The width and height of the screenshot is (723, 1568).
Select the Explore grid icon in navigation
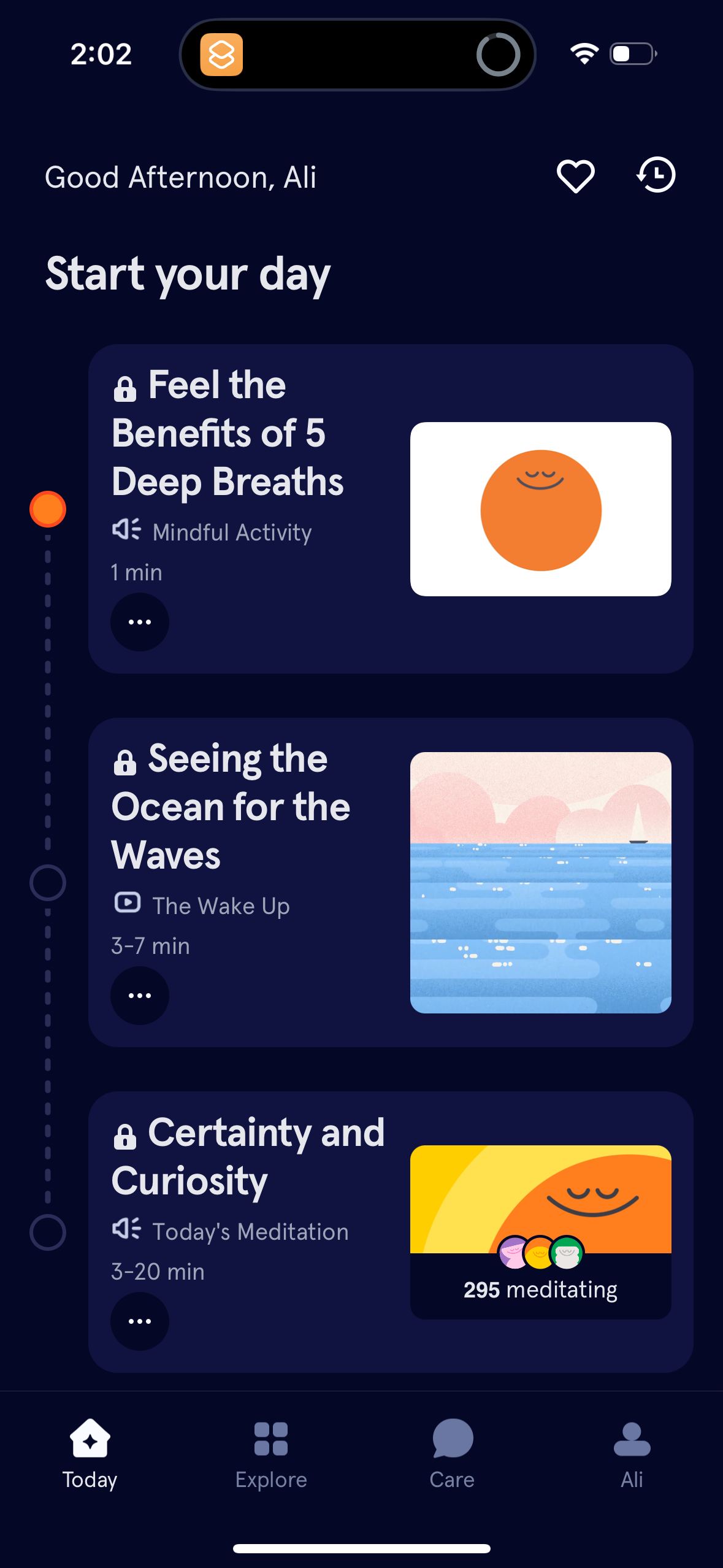(x=270, y=1439)
